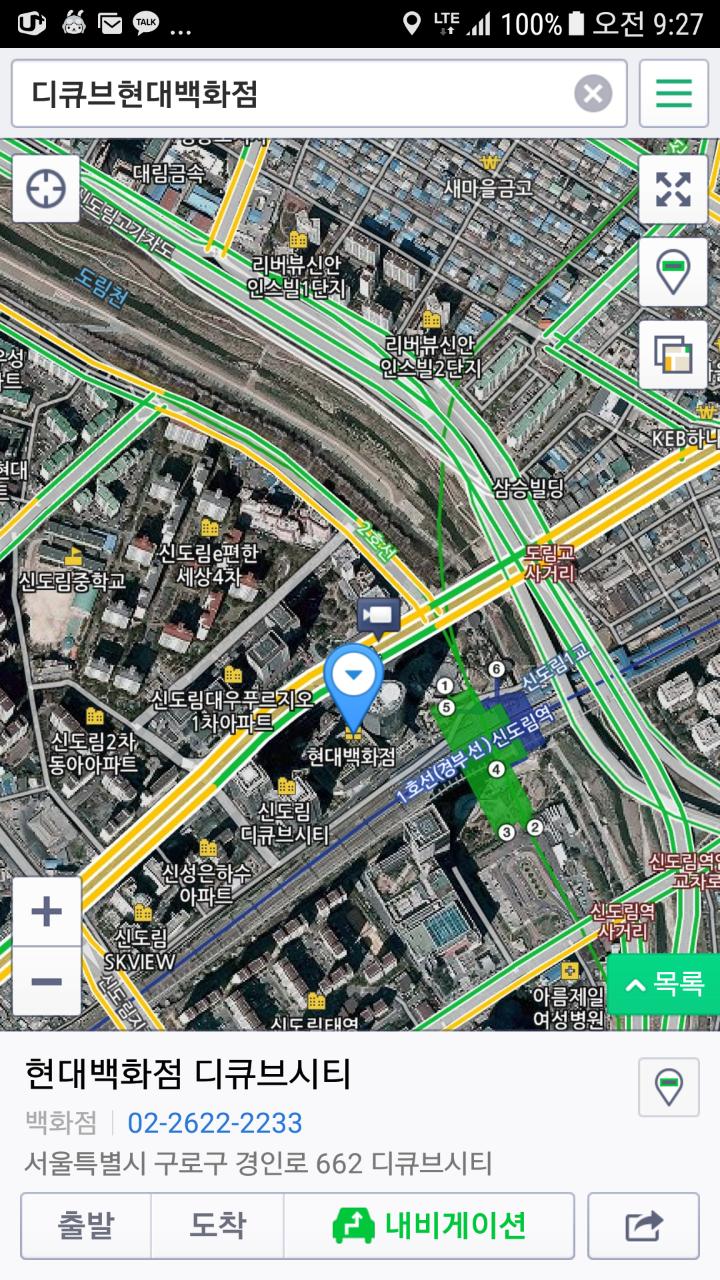The height and width of the screenshot is (1280, 720).
Task: Open the 목록 results list
Action: (x=664, y=985)
